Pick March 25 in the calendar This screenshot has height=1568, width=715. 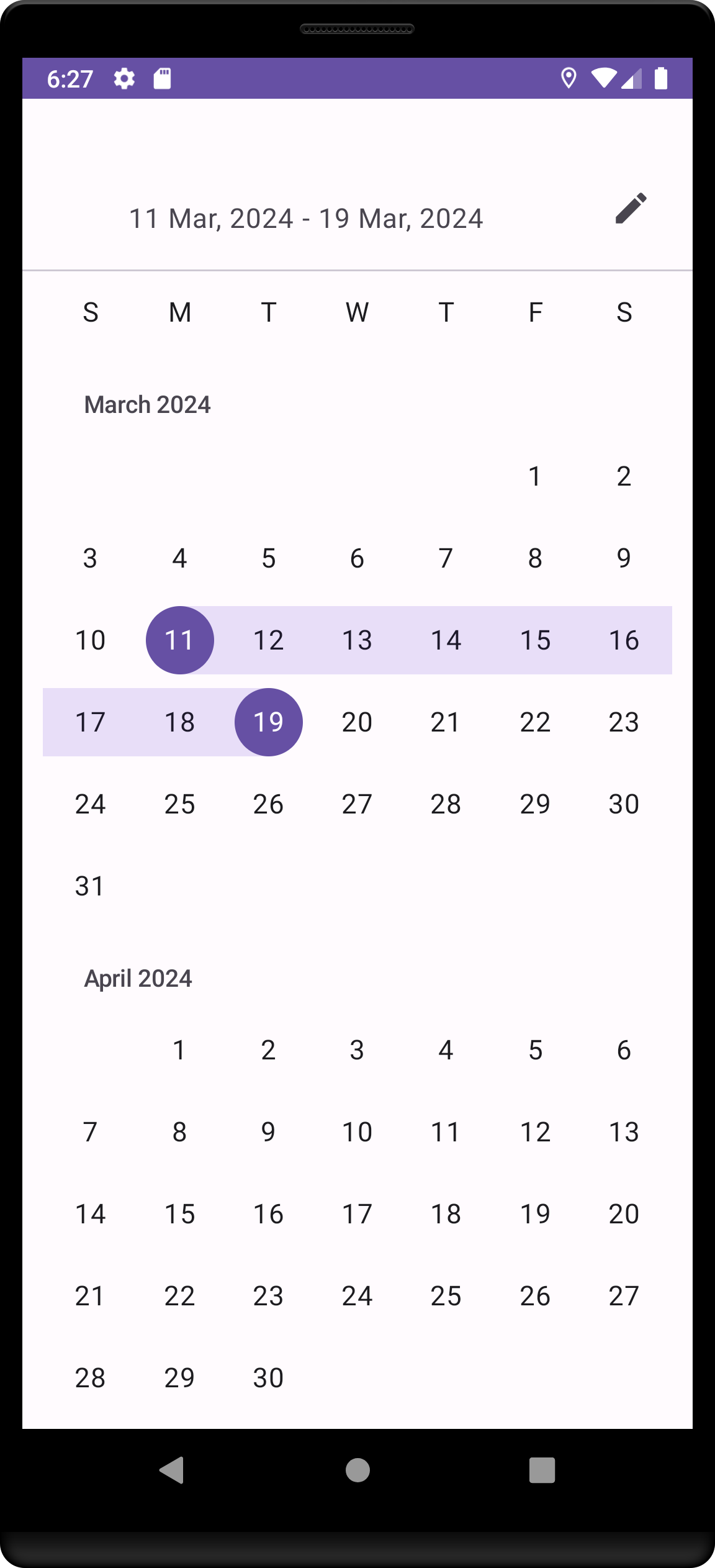pos(180,804)
